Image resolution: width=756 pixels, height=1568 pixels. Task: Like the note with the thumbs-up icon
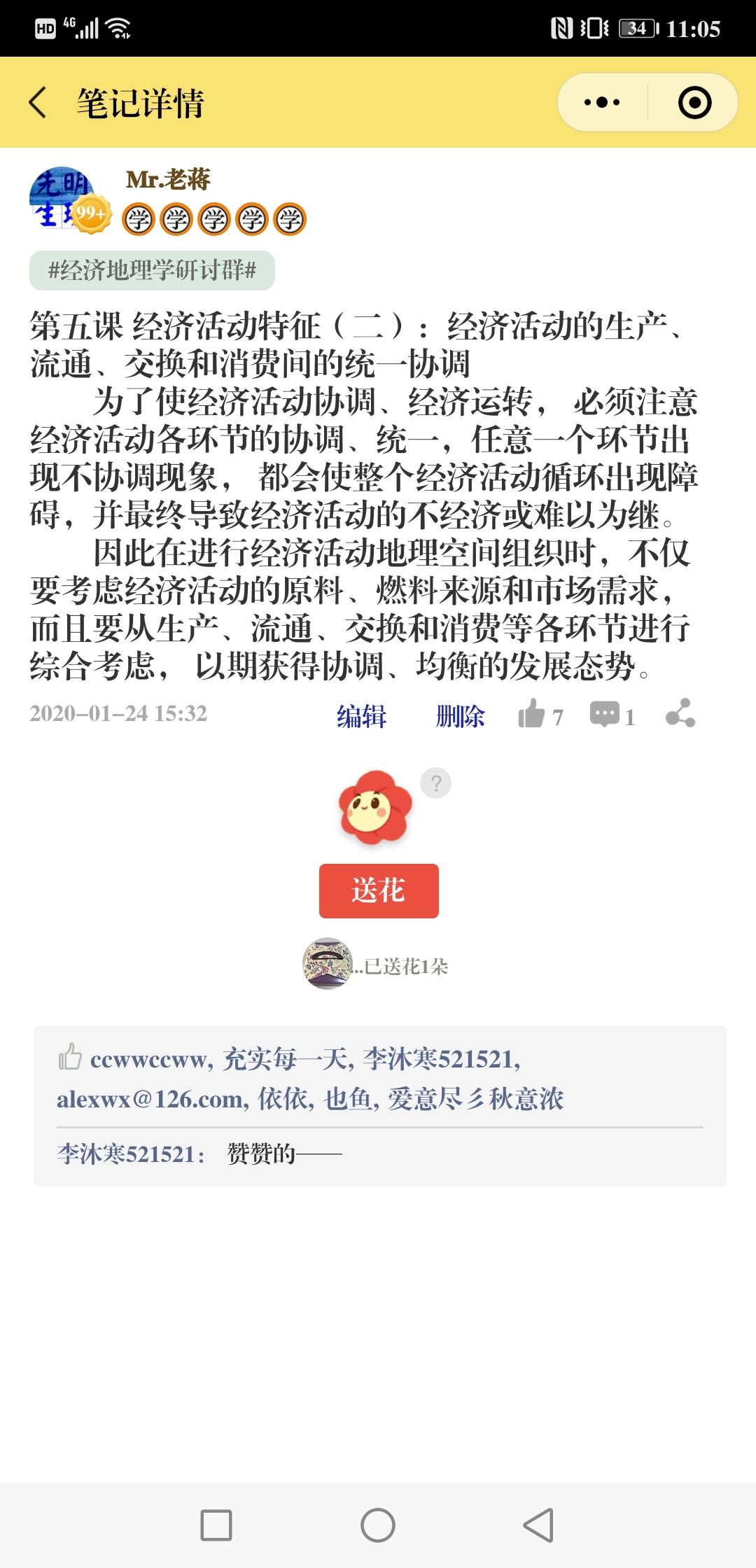point(532,715)
